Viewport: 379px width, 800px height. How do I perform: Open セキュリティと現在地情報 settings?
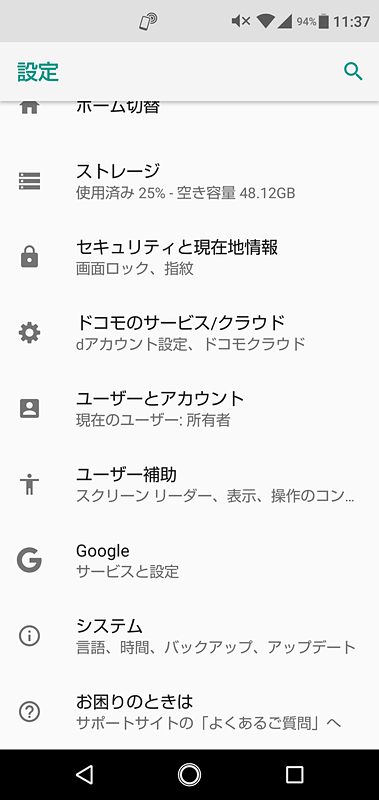[x=189, y=257]
